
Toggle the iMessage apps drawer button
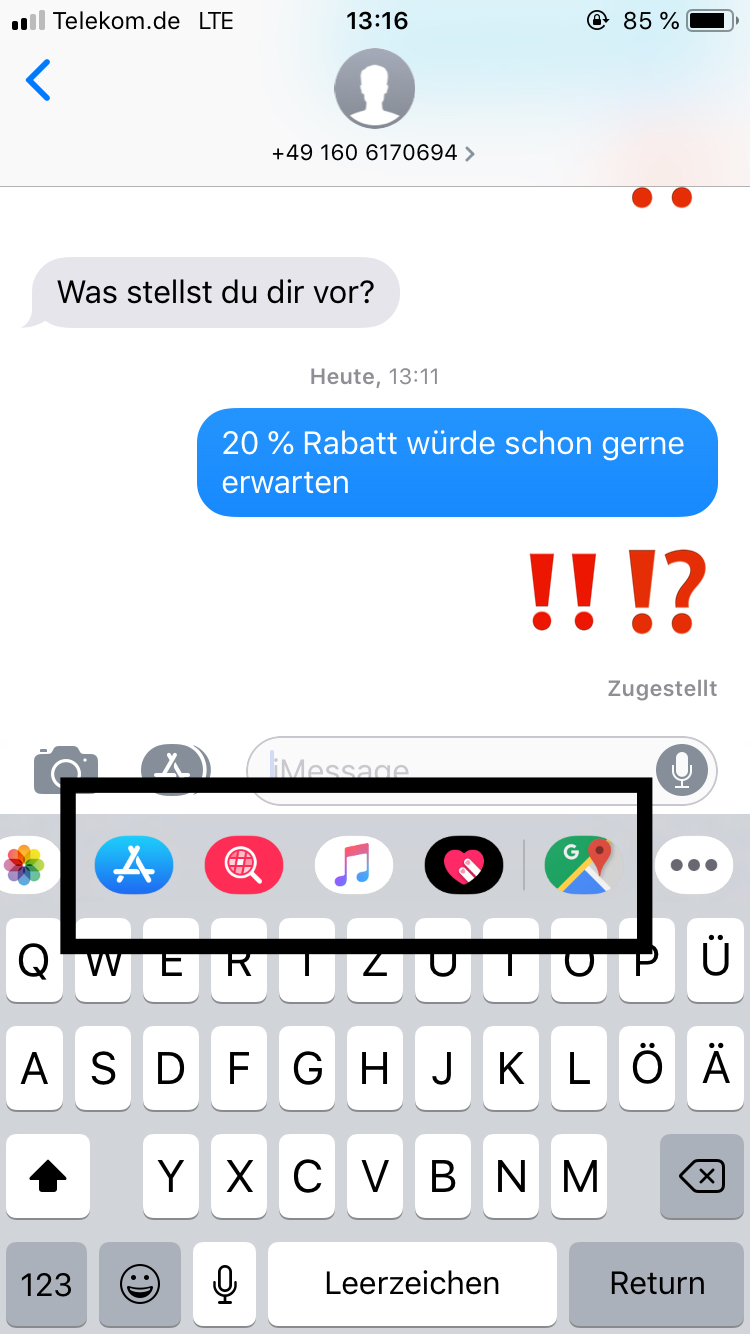175,769
